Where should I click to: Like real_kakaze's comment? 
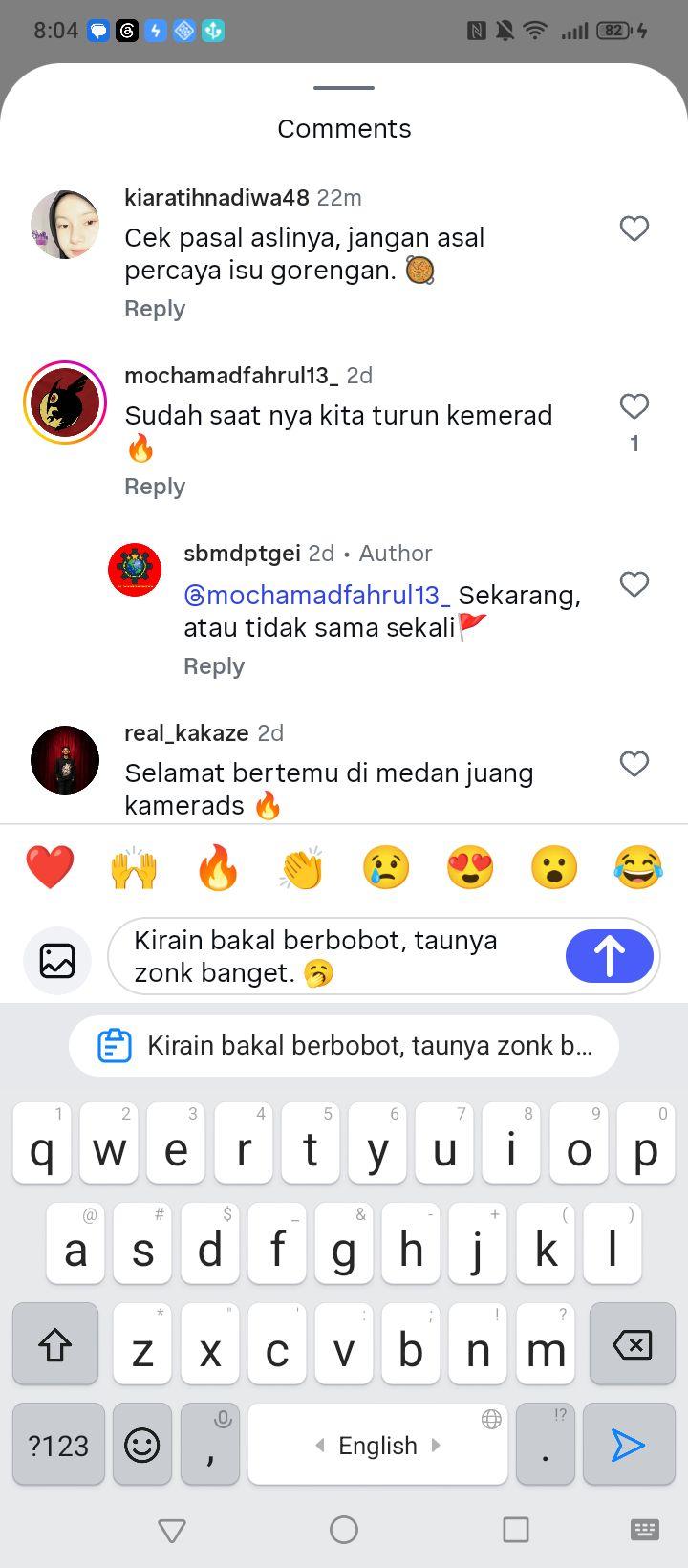(x=634, y=764)
